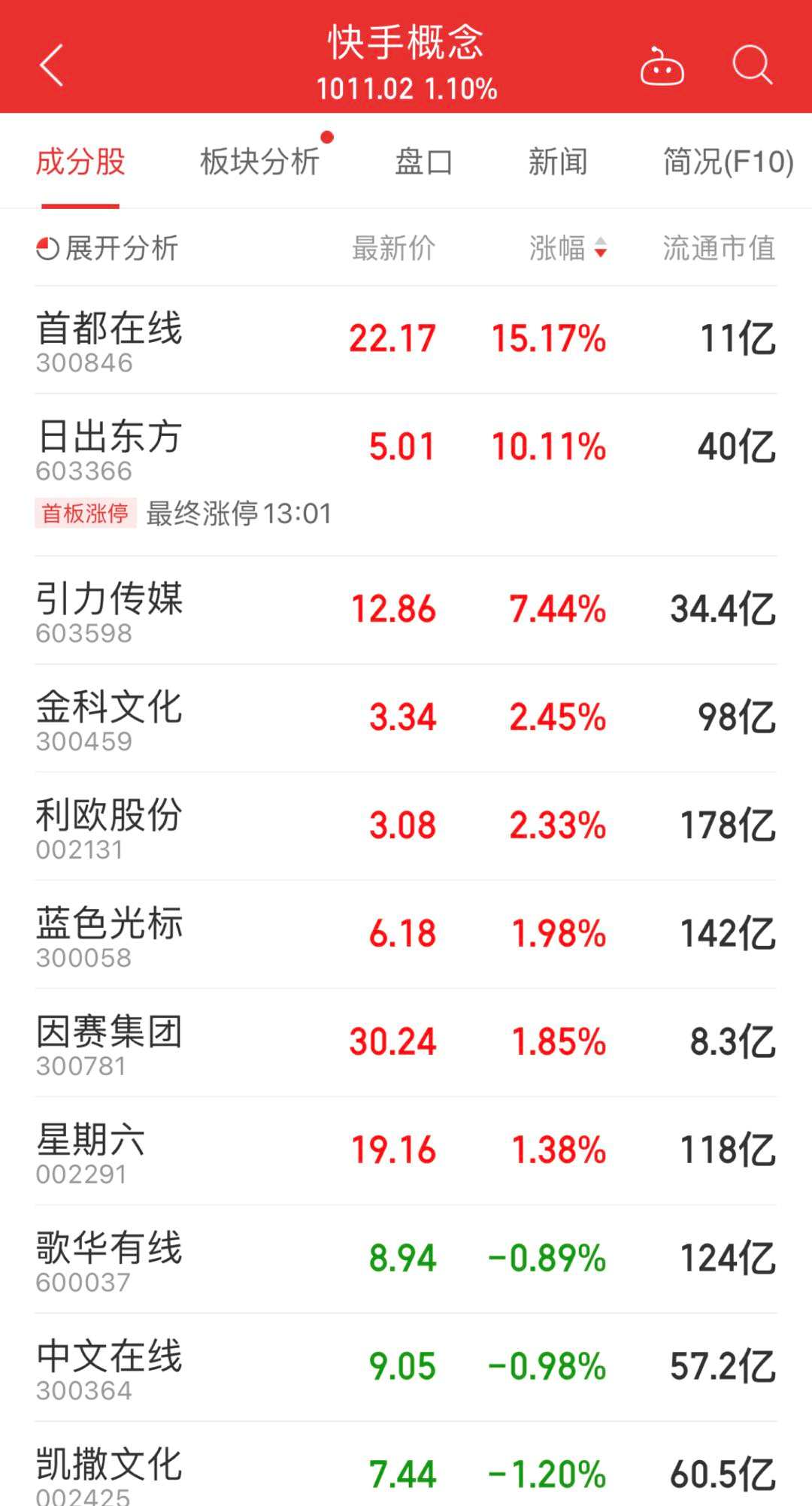
Task: Go back using the top-left arrow
Action: [x=51, y=65]
